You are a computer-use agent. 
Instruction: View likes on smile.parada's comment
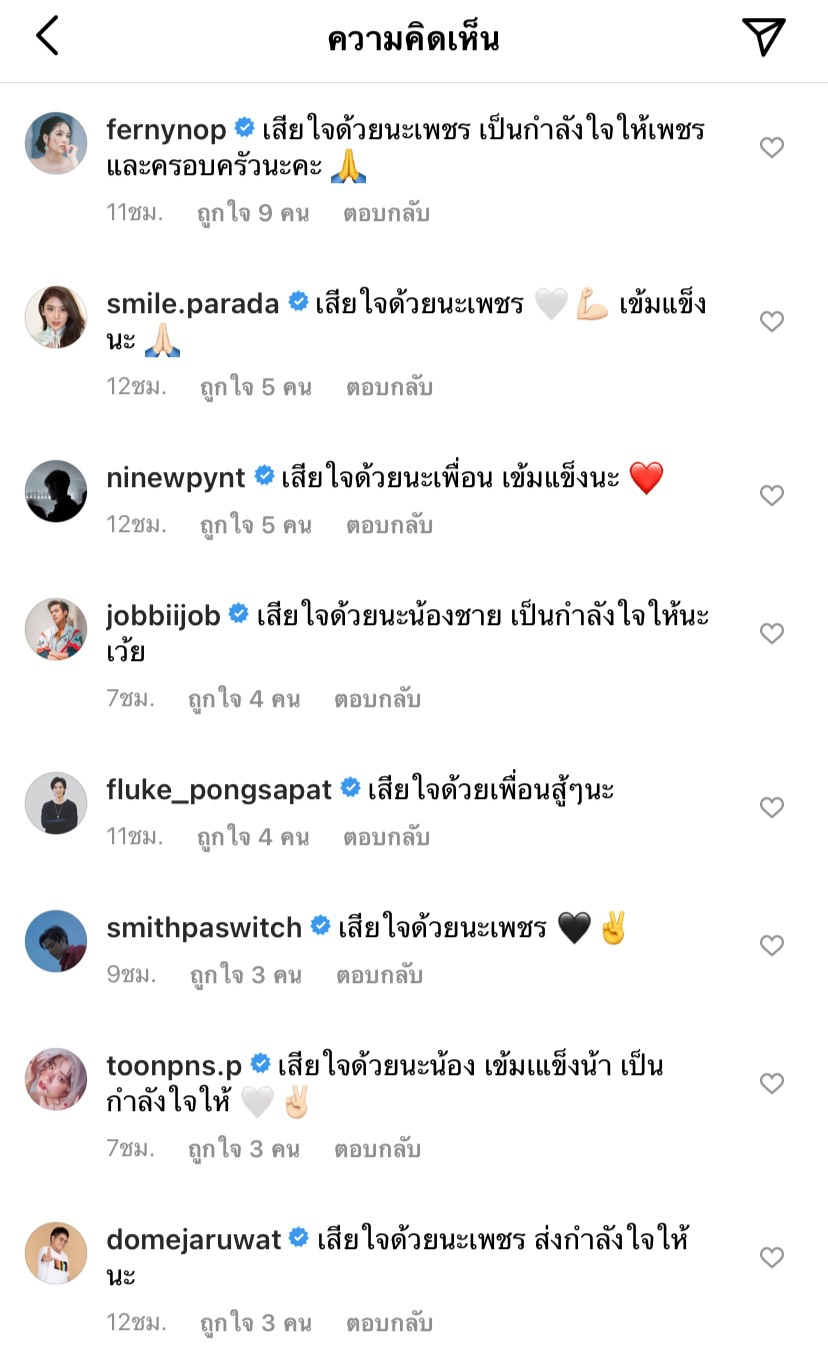[x=255, y=387]
